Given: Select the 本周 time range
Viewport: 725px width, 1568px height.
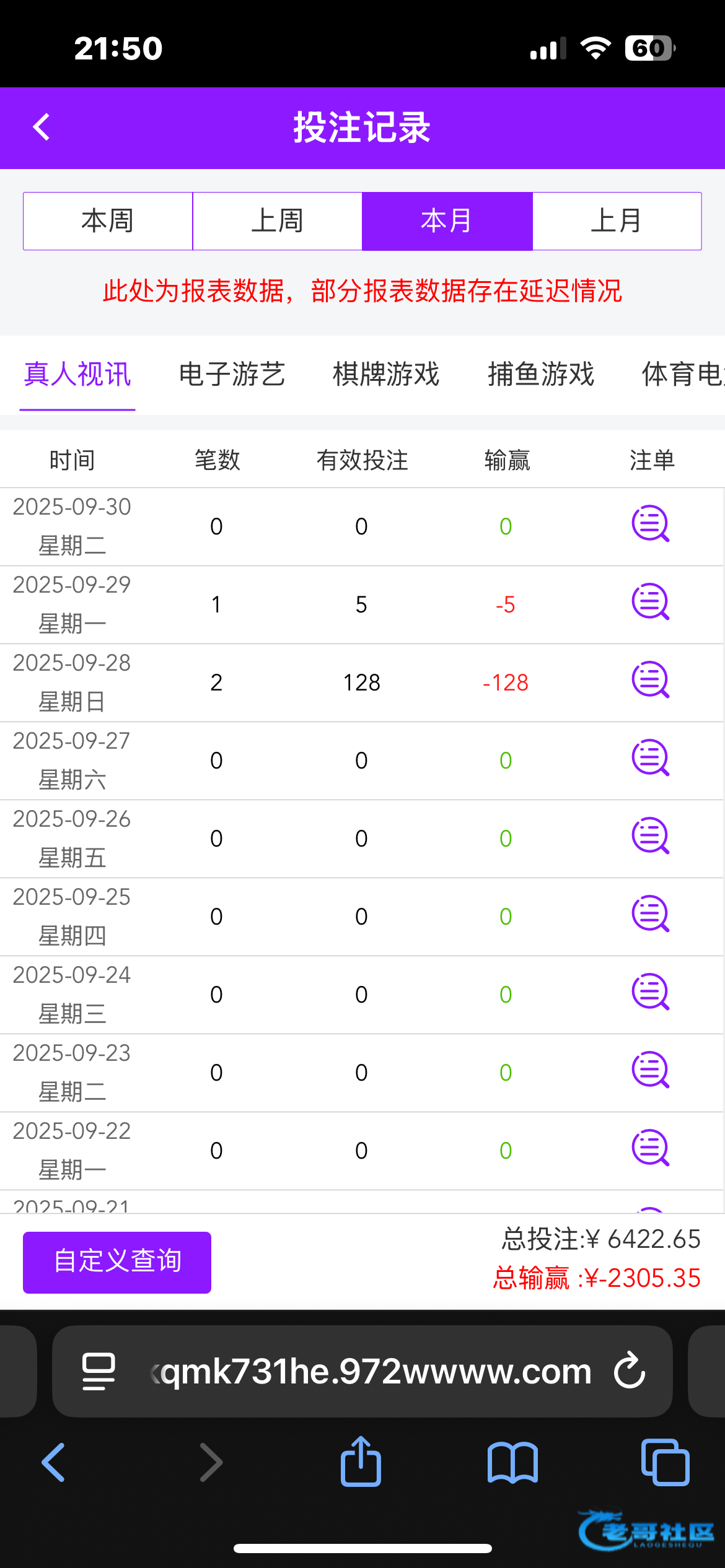Looking at the screenshot, I should click(108, 221).
